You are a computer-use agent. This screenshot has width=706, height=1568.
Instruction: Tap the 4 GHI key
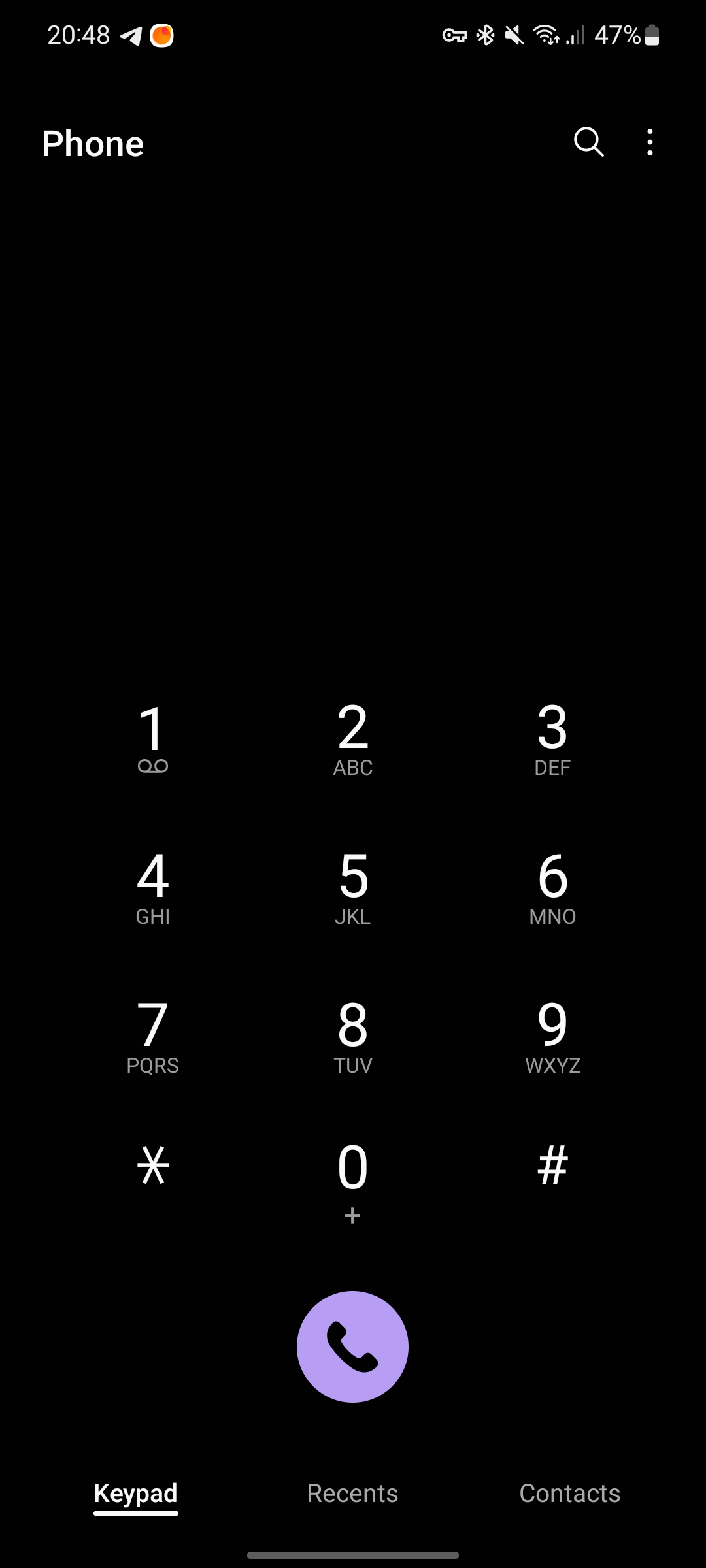(x=153, y=887)
